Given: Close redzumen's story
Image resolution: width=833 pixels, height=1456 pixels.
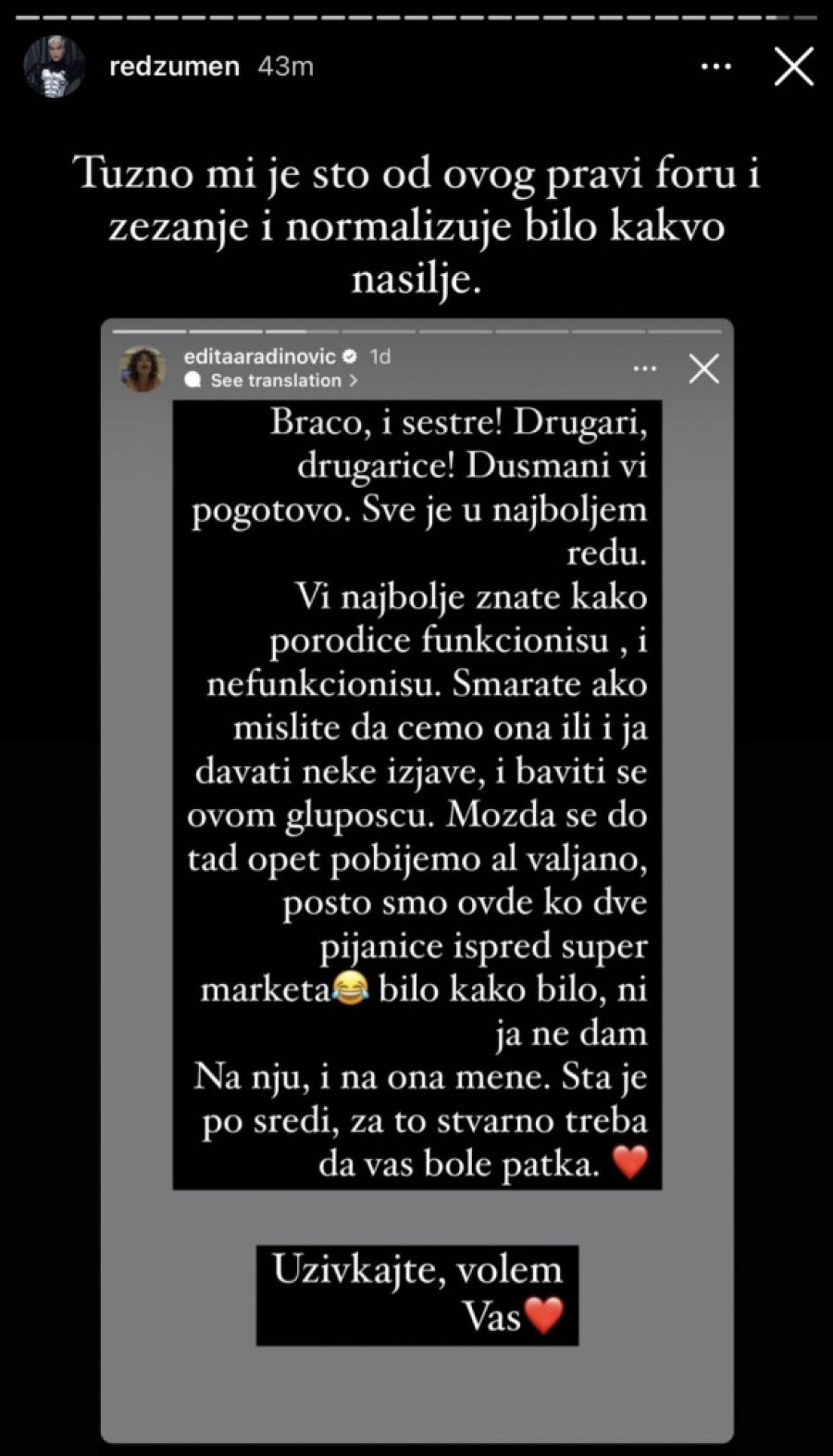Looking at the screenshot, I should click(793, 68).
